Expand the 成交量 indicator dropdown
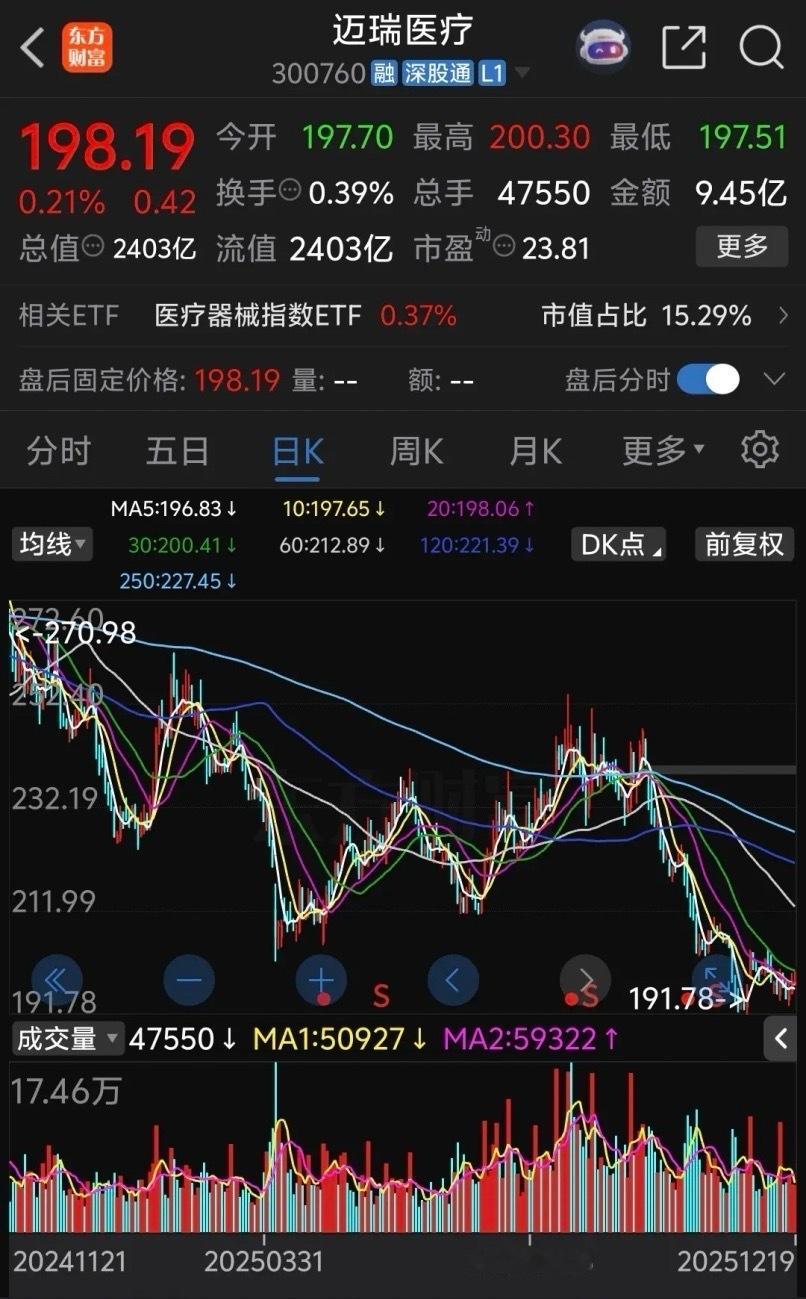Image resolution: width=806 pixels, height=1299 pixels. point(67,1039)
